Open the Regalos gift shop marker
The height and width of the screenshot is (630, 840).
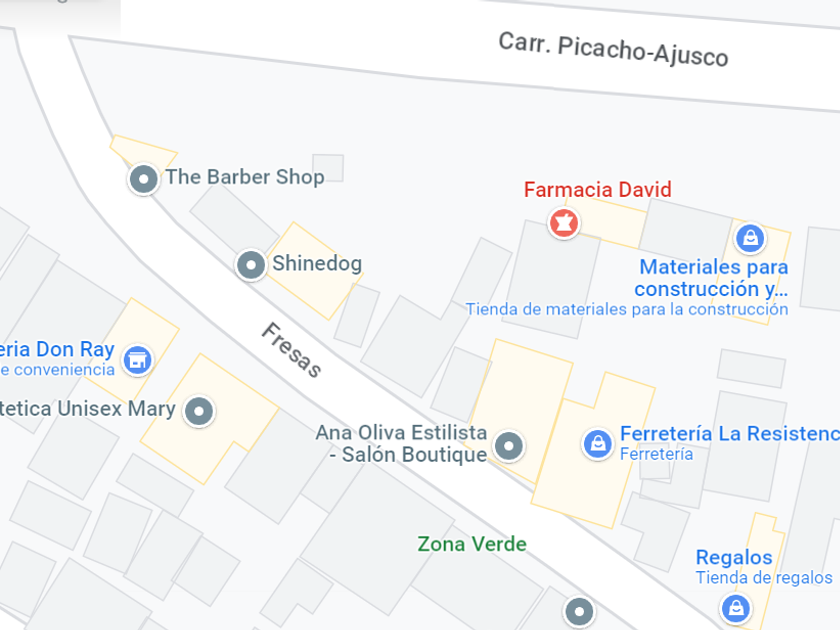tap(736, 606)
